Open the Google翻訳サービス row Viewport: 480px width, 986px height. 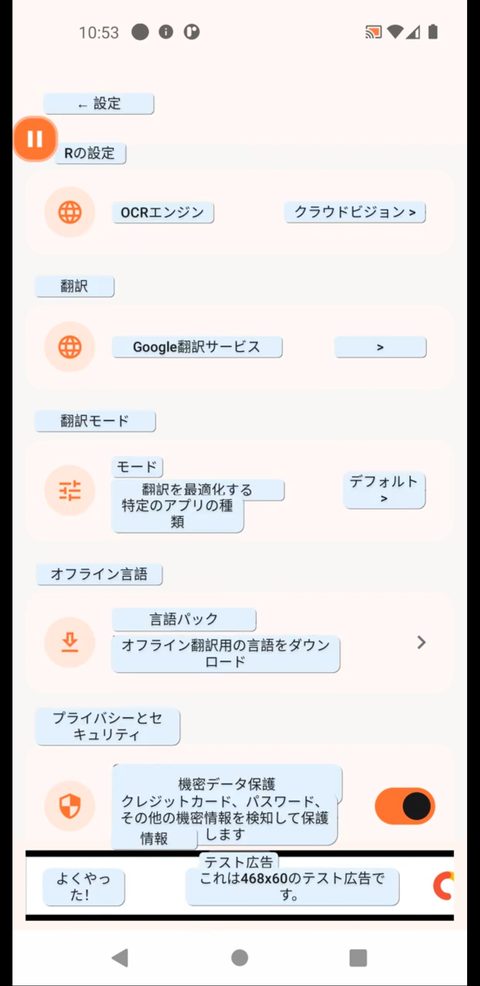click(239, 347)
